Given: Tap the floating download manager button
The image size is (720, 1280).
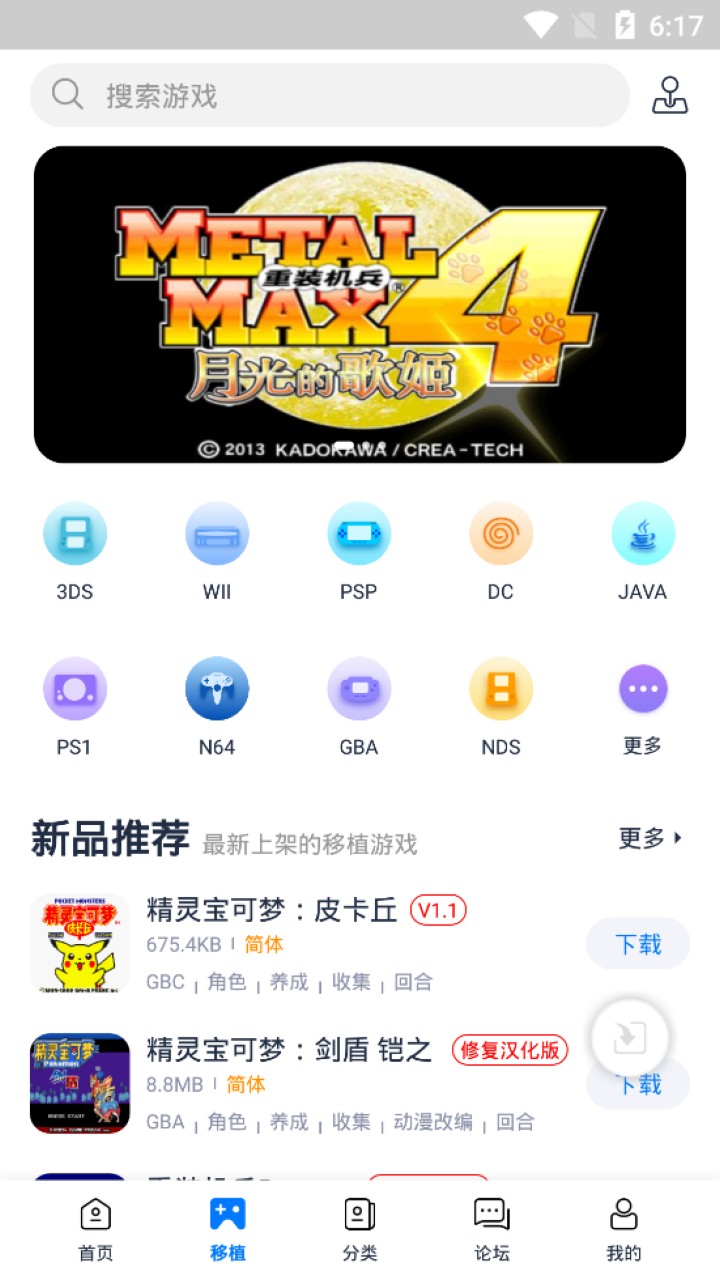Looking at the screenshot, I should [630, 1038].
